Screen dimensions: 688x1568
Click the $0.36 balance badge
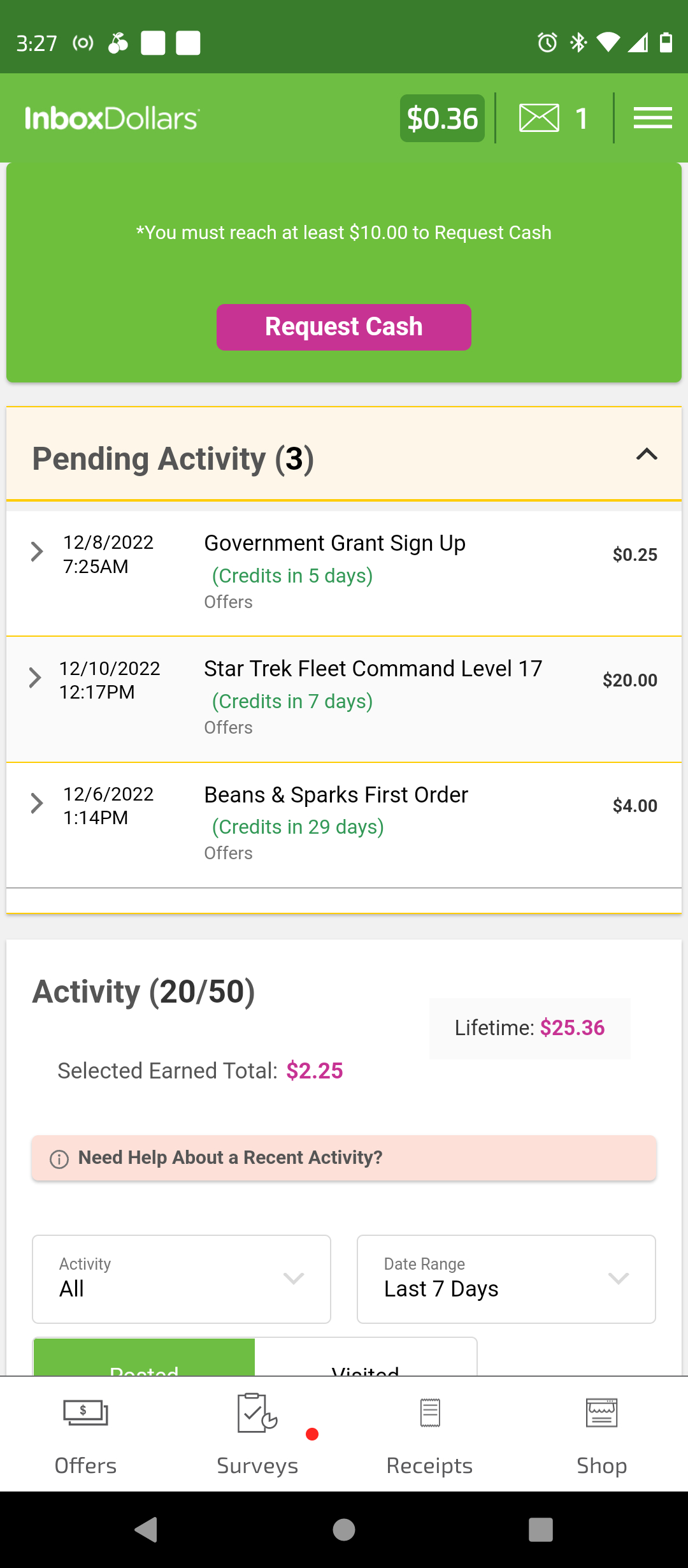pos(441,117)
